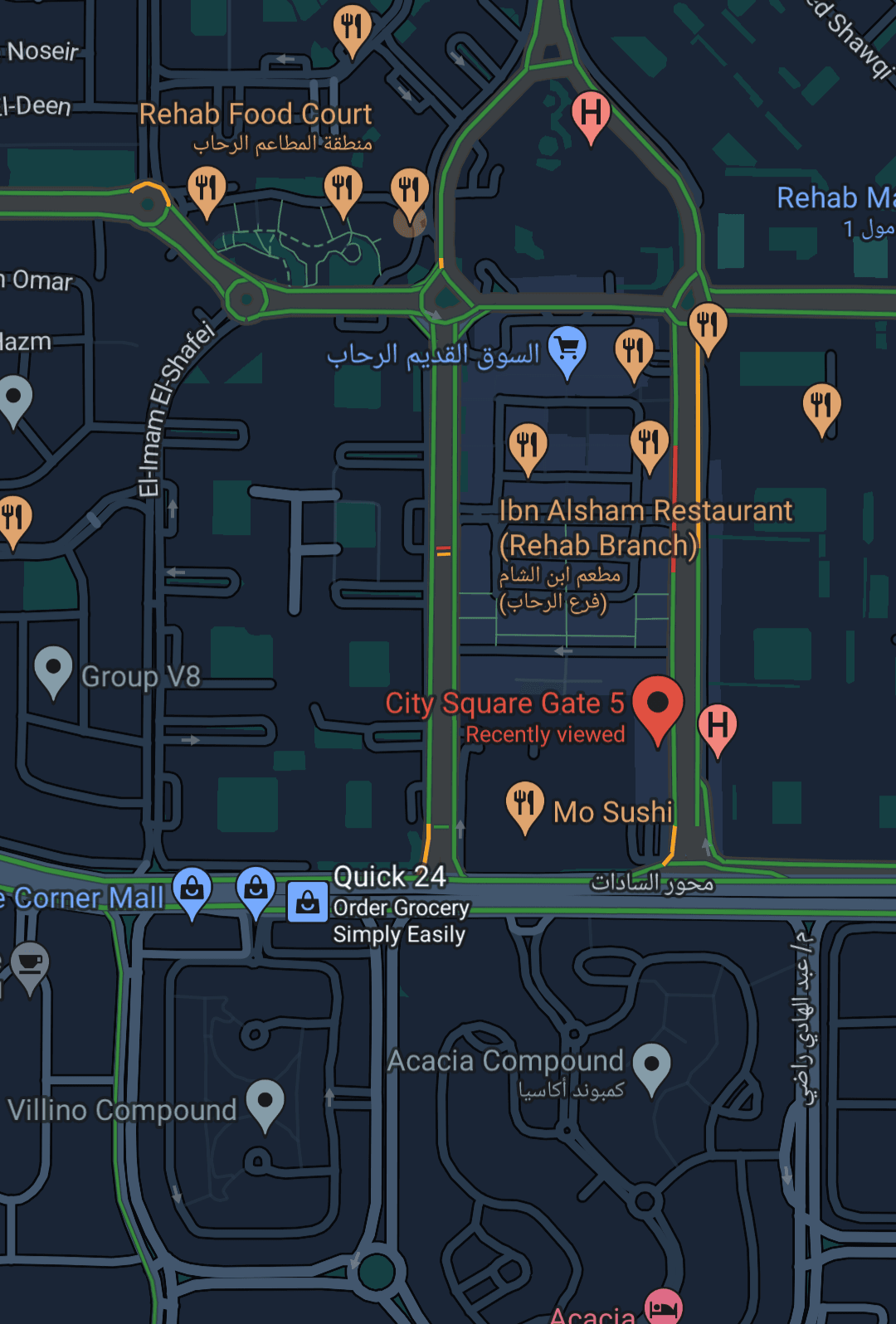Tap the Quick 24 grocery ad pin

point(308,902)
